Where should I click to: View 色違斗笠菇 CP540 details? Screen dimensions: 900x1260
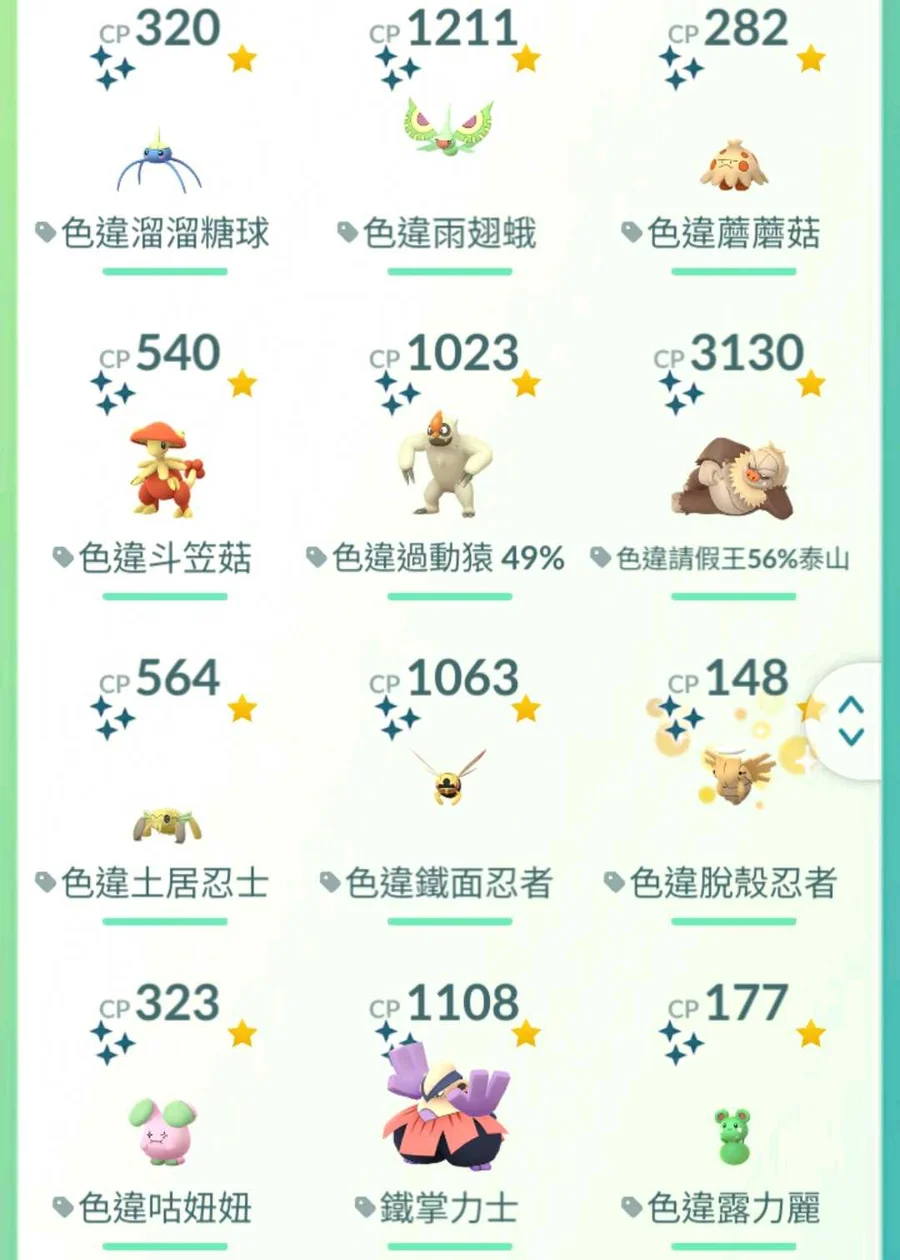[164, 470]
